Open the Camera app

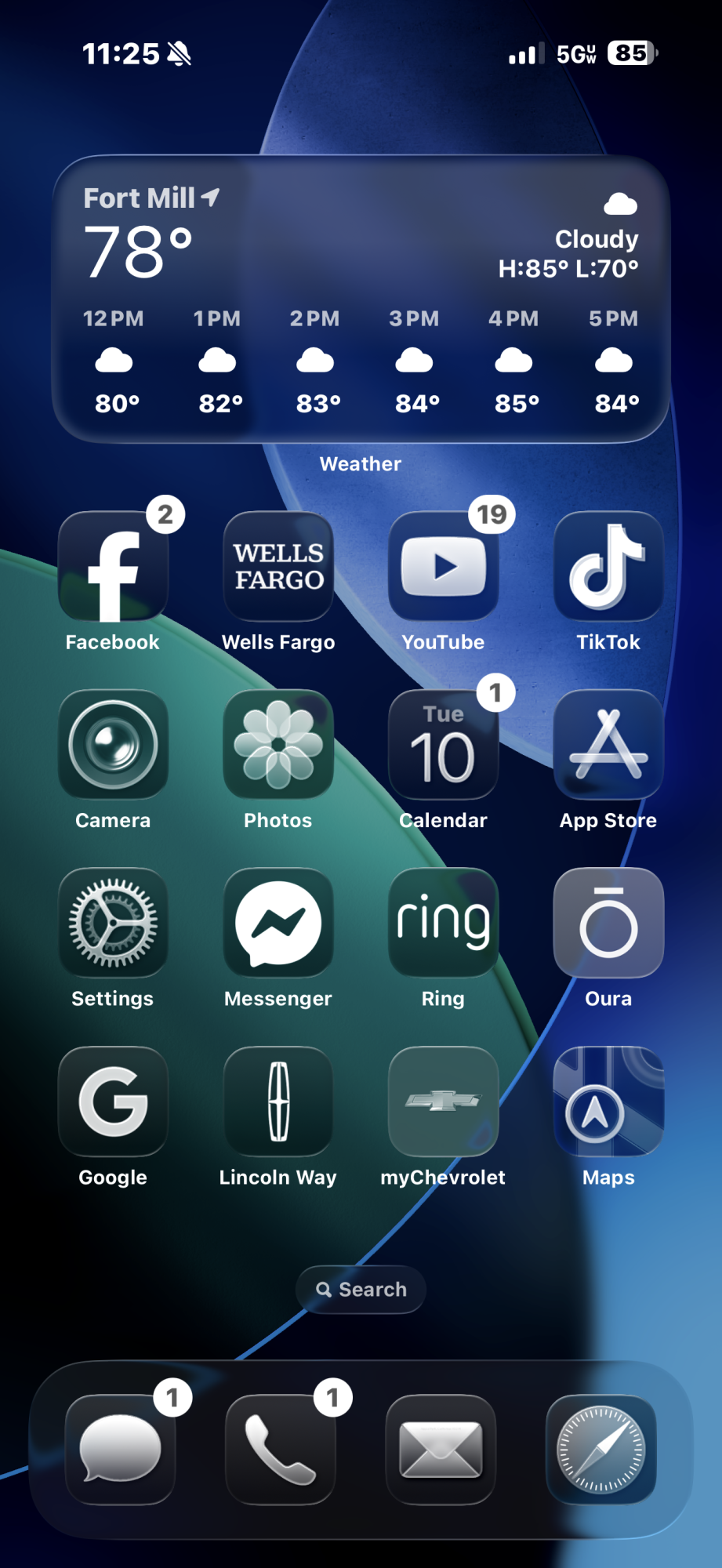pos(113,745)
